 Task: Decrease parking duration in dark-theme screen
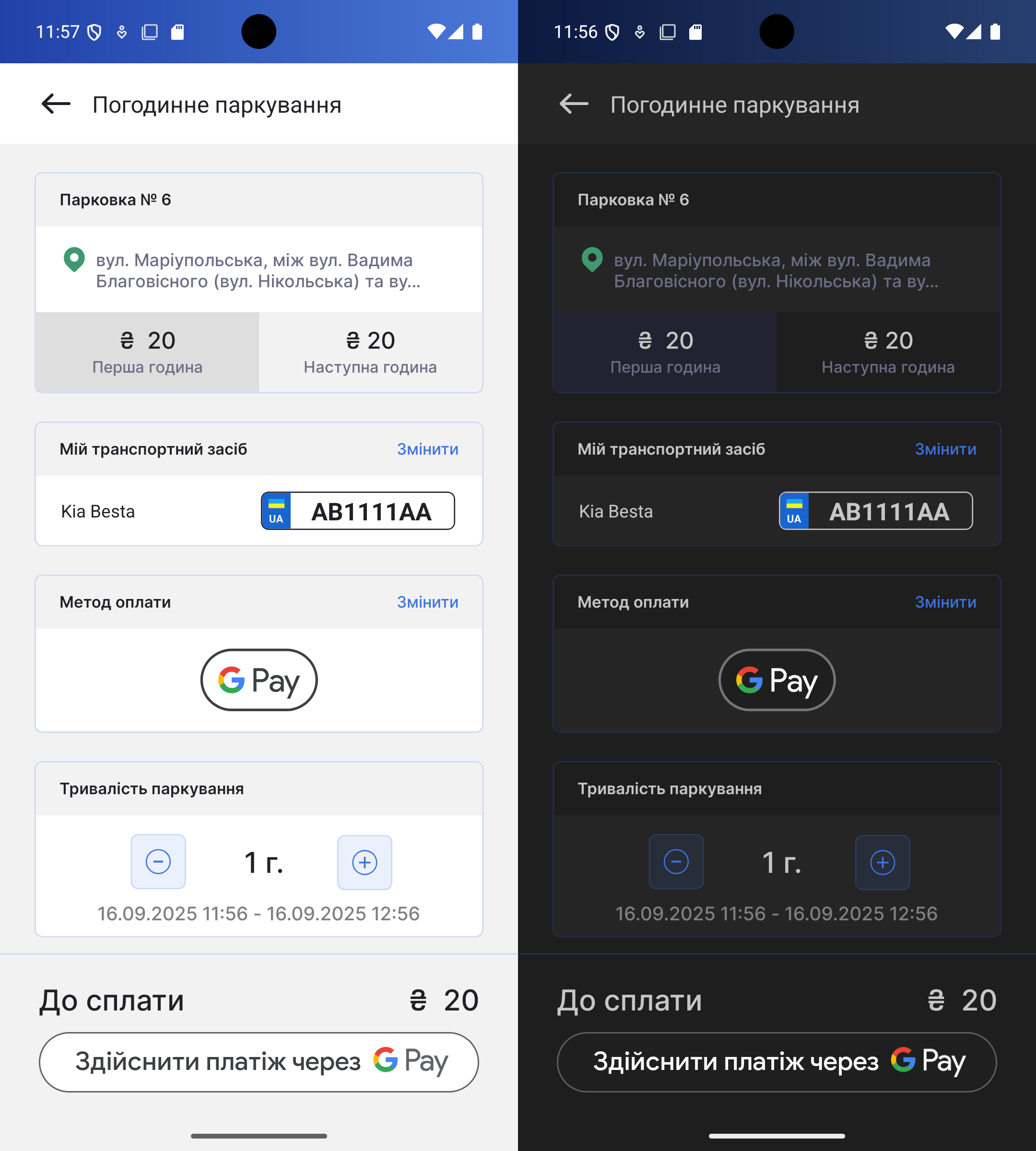[676, 862]
